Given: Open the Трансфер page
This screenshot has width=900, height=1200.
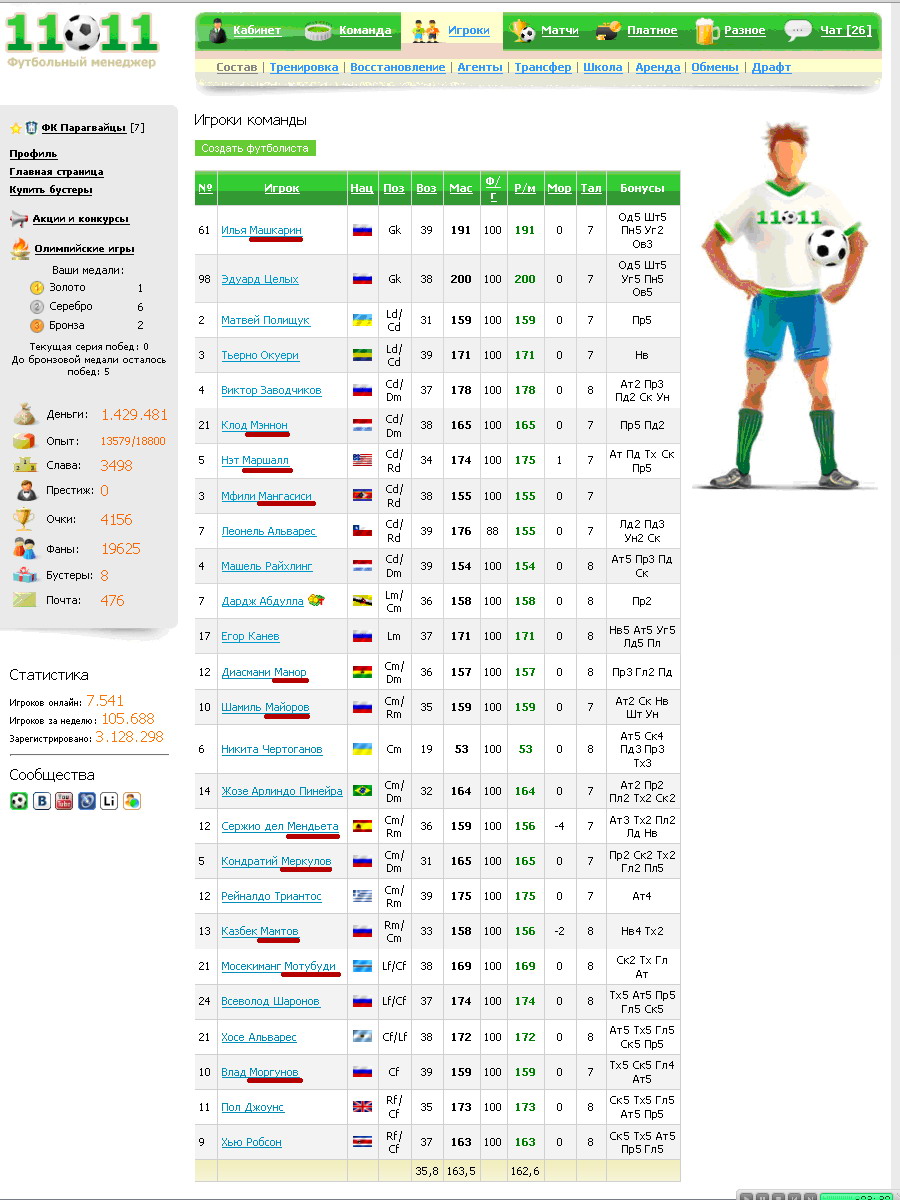Looking at the screenshot, I should [543, 67].
